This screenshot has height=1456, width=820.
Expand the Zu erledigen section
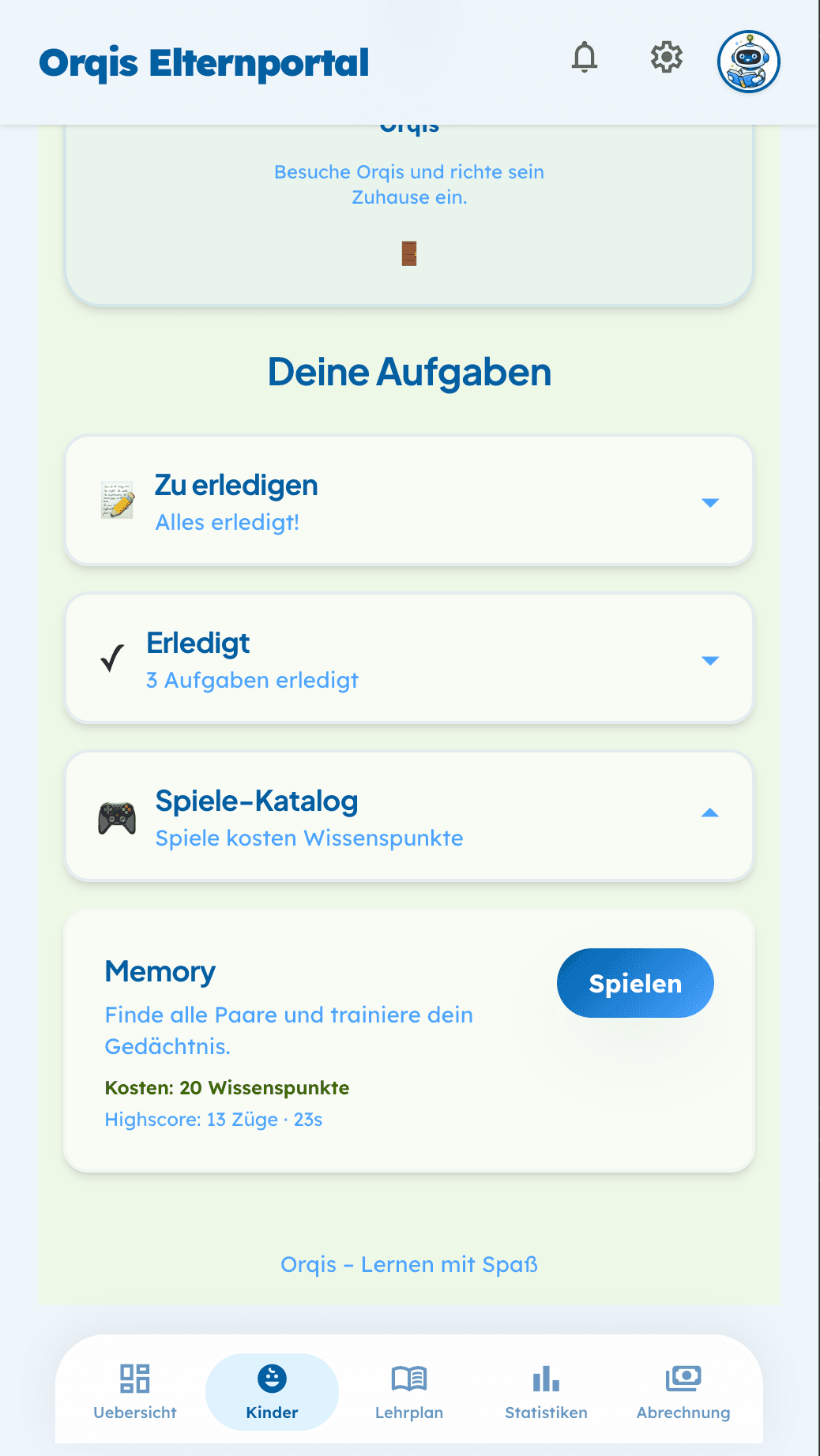pyautogui.click(x=710, y=502)
